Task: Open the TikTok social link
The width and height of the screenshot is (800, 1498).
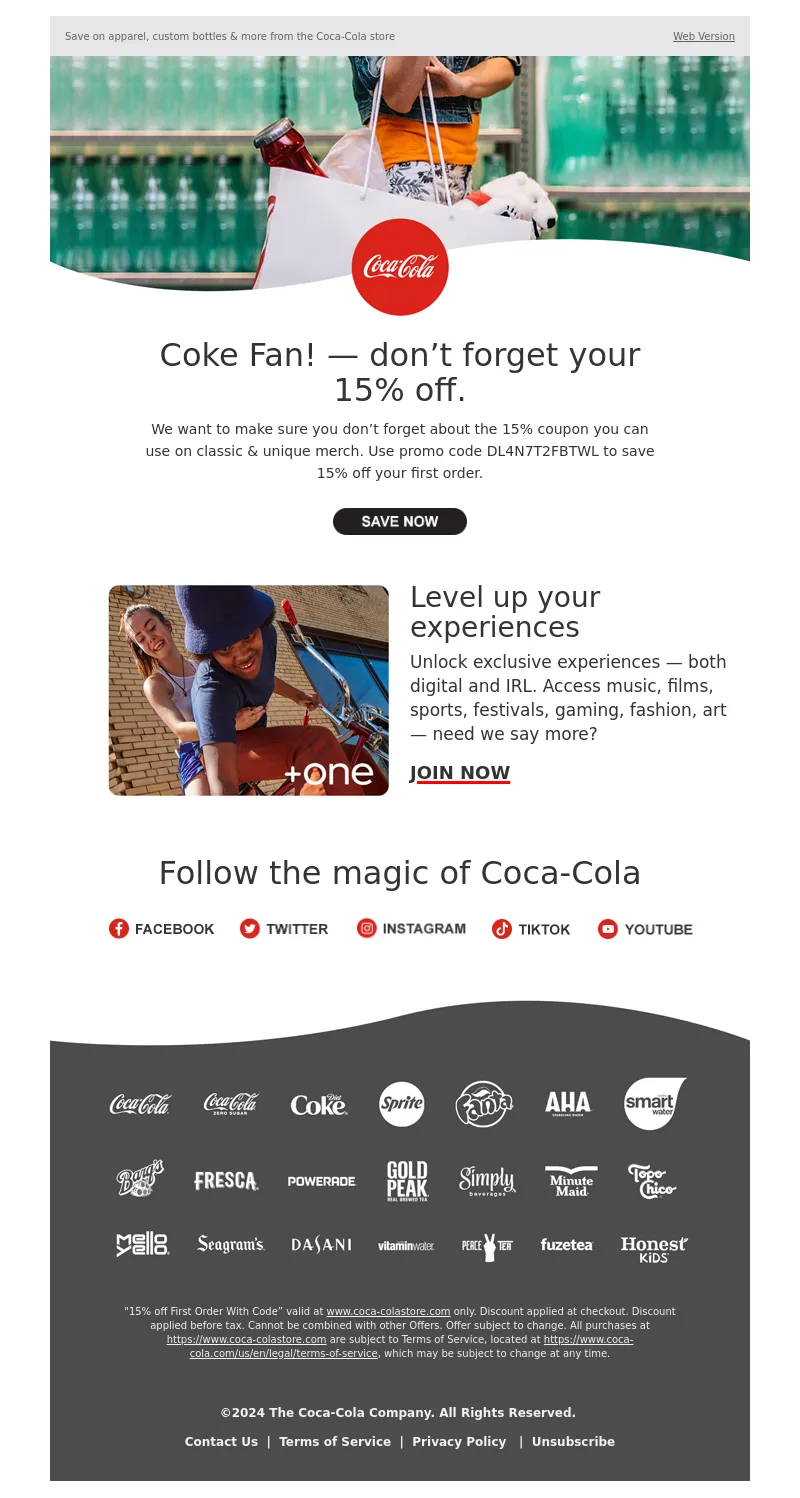Action: pos(531,929)
